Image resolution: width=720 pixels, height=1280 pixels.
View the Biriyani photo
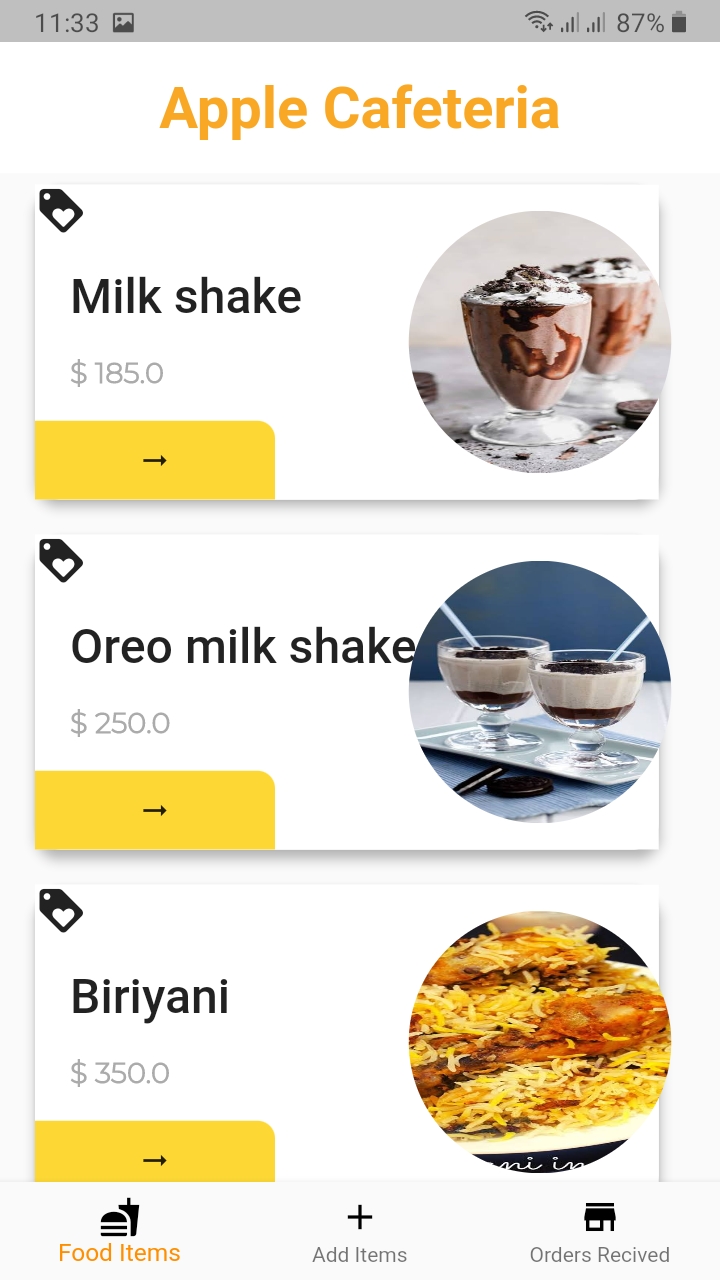[540, 1042]
